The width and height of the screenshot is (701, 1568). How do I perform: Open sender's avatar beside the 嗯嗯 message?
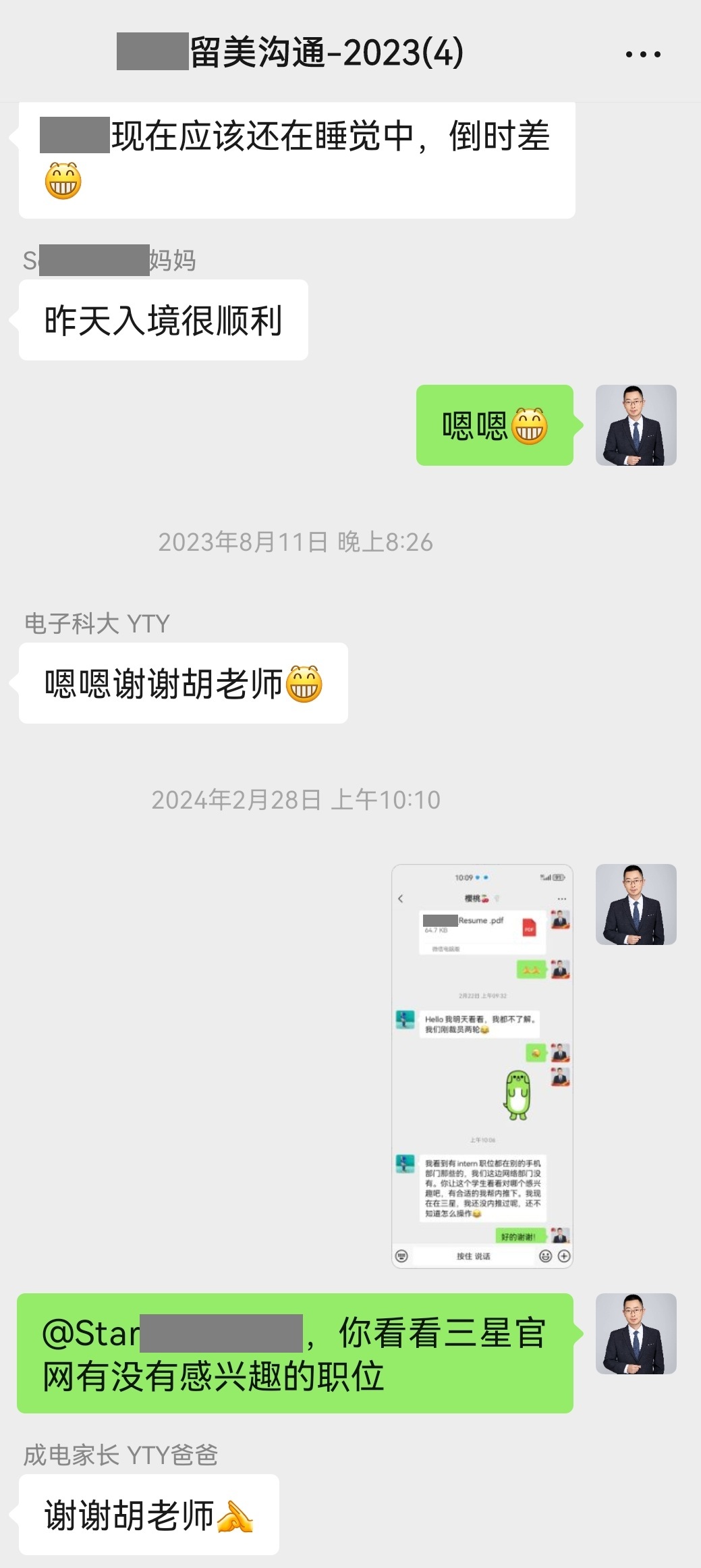click(636, 425)
